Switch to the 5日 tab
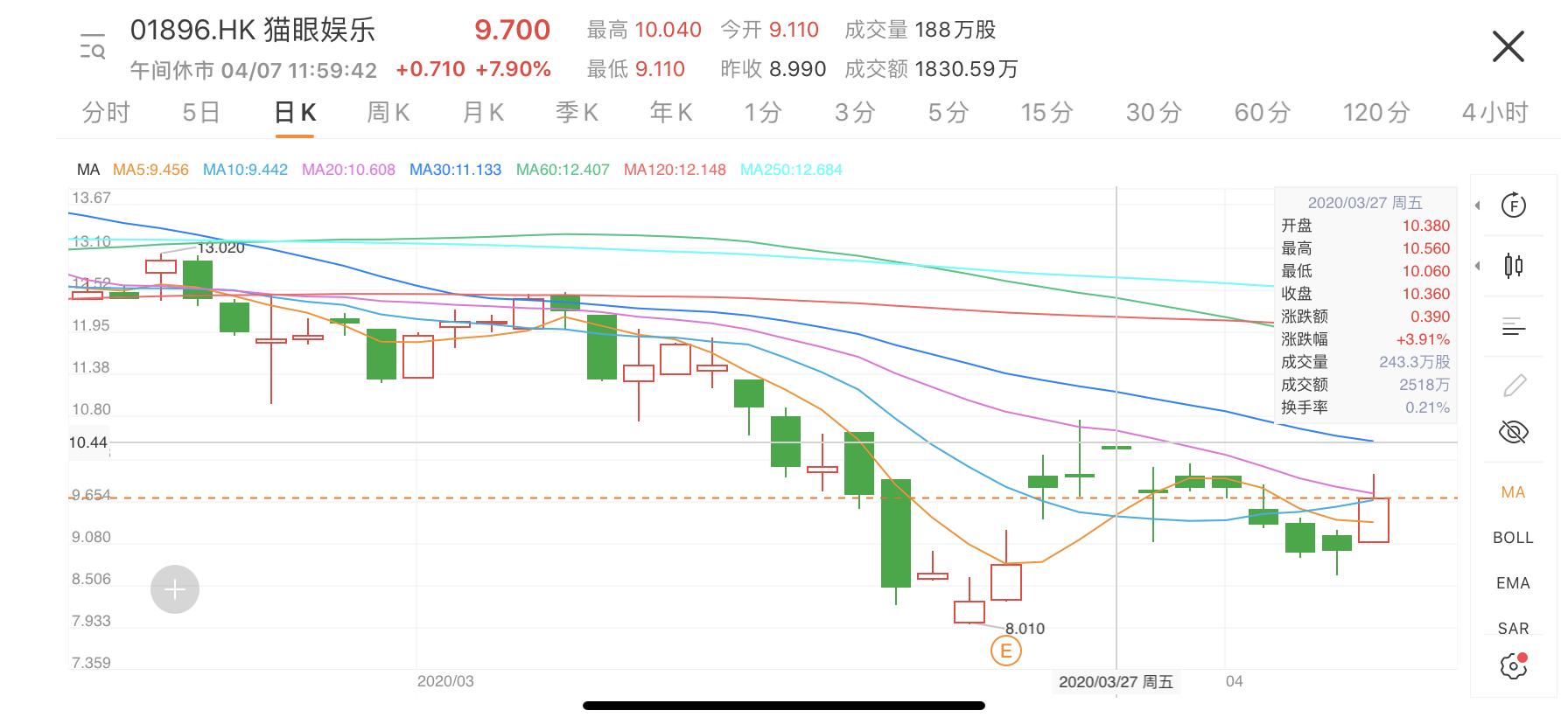Screen dimensions: 1568x724 pos(200,113)
